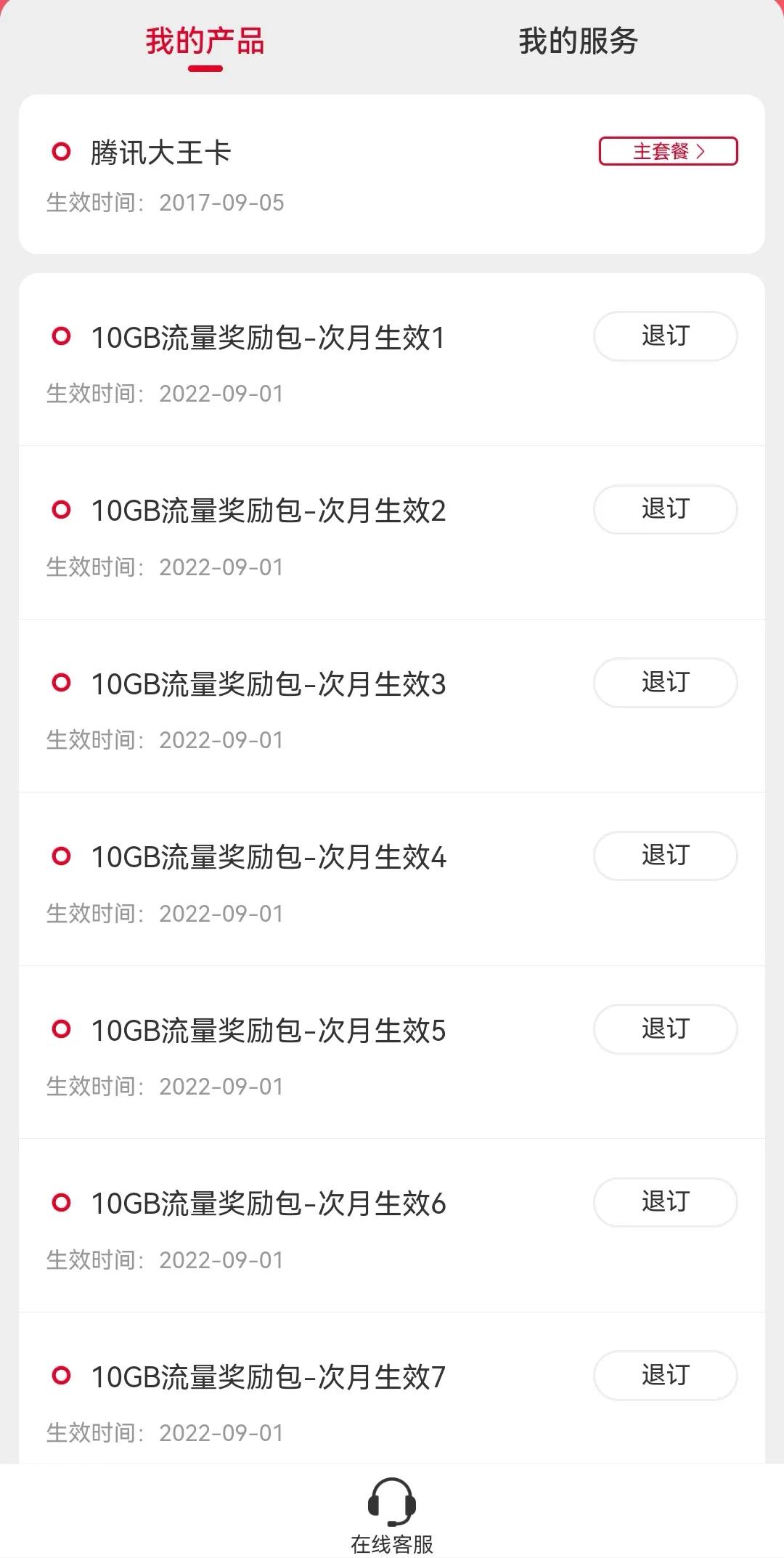Select the red bullet icon of 10GB流量奖励包-次月生效1
This screenshot has height=1558, width=784.
61,336
